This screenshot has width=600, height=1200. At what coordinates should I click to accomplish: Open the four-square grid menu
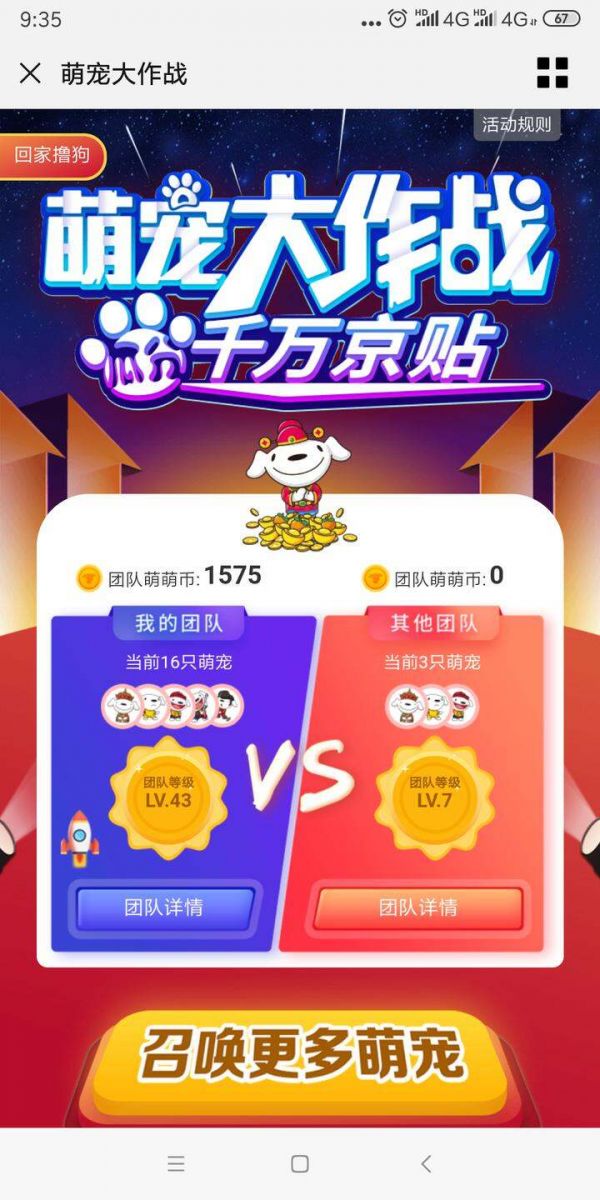(x=552, y=73)
